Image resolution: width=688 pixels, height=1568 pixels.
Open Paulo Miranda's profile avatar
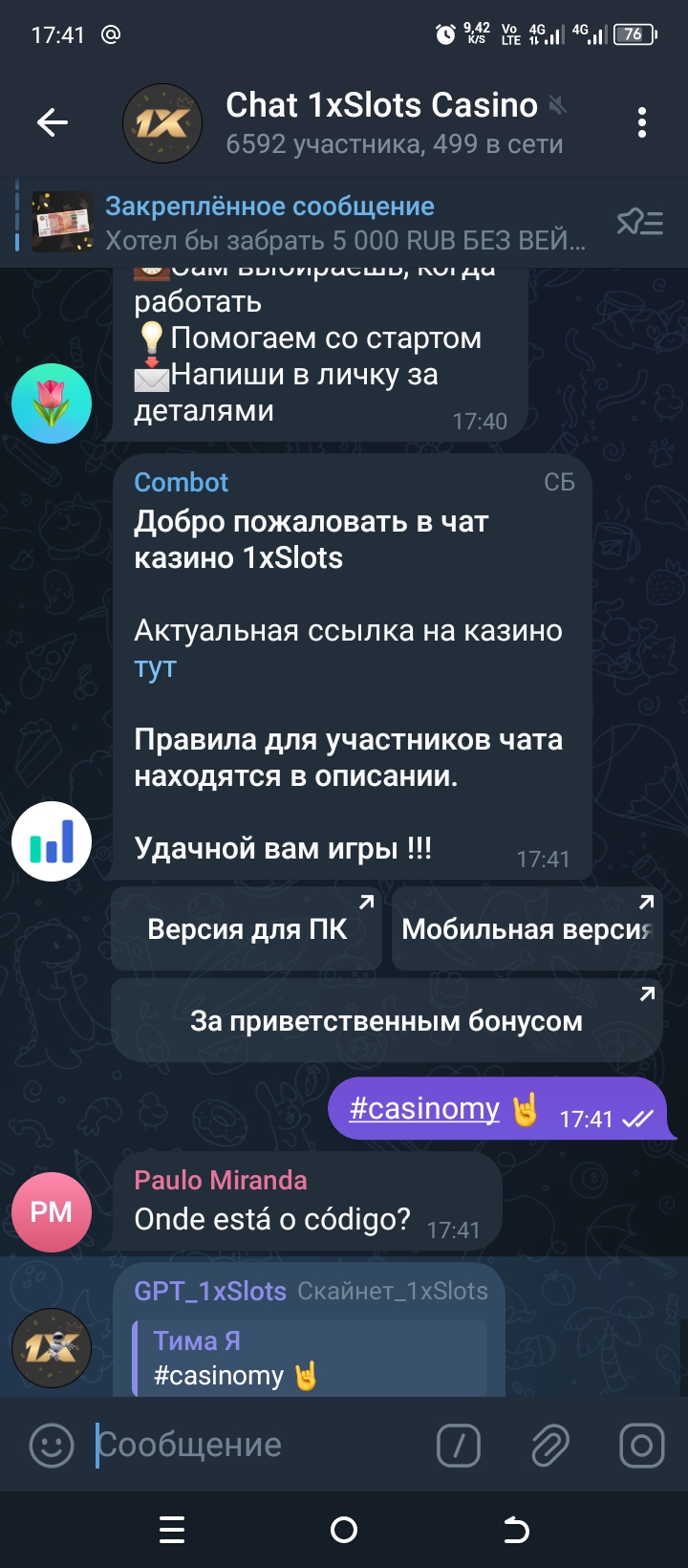click(x=52, y=1211)
